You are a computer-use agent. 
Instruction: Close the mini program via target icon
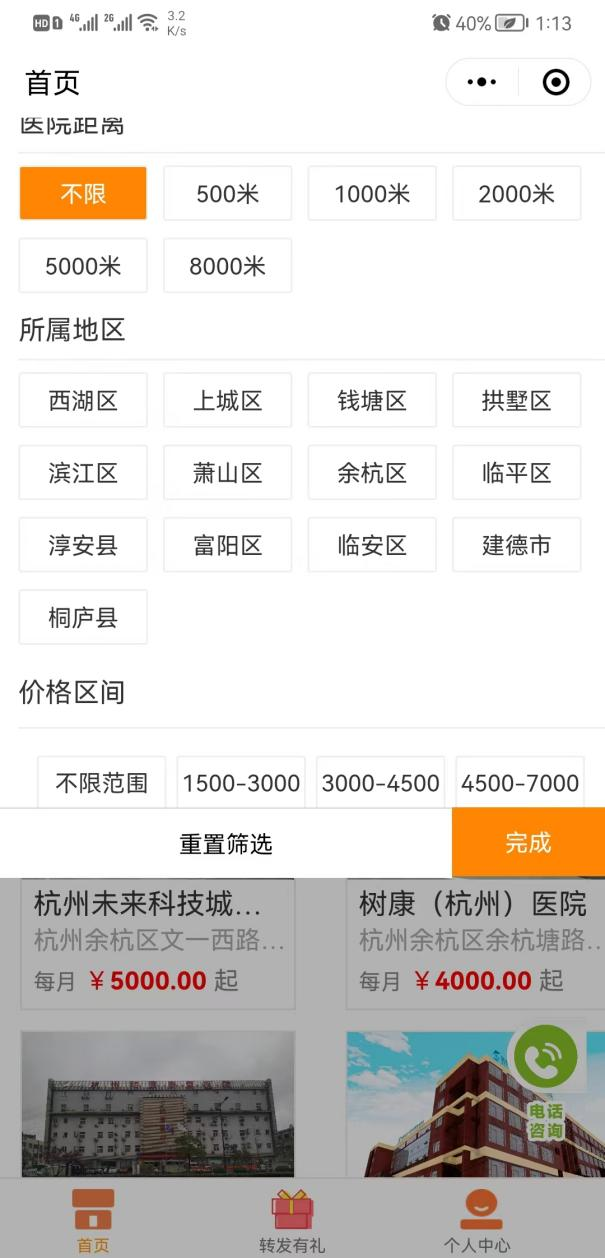click(x=555, y=82)
